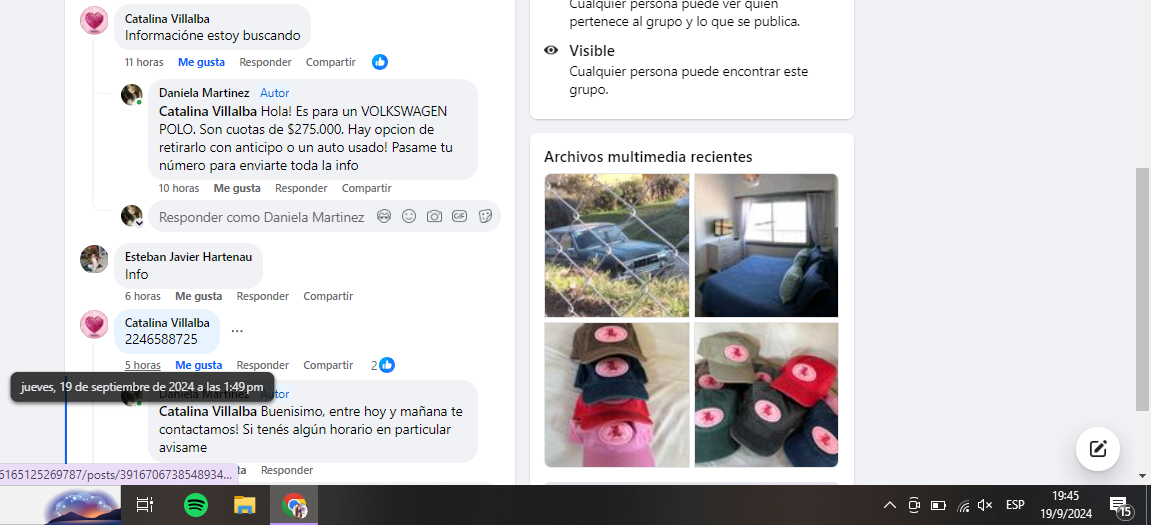Focus the 'Responder como Daniela Martinez' field

[261, 217]
